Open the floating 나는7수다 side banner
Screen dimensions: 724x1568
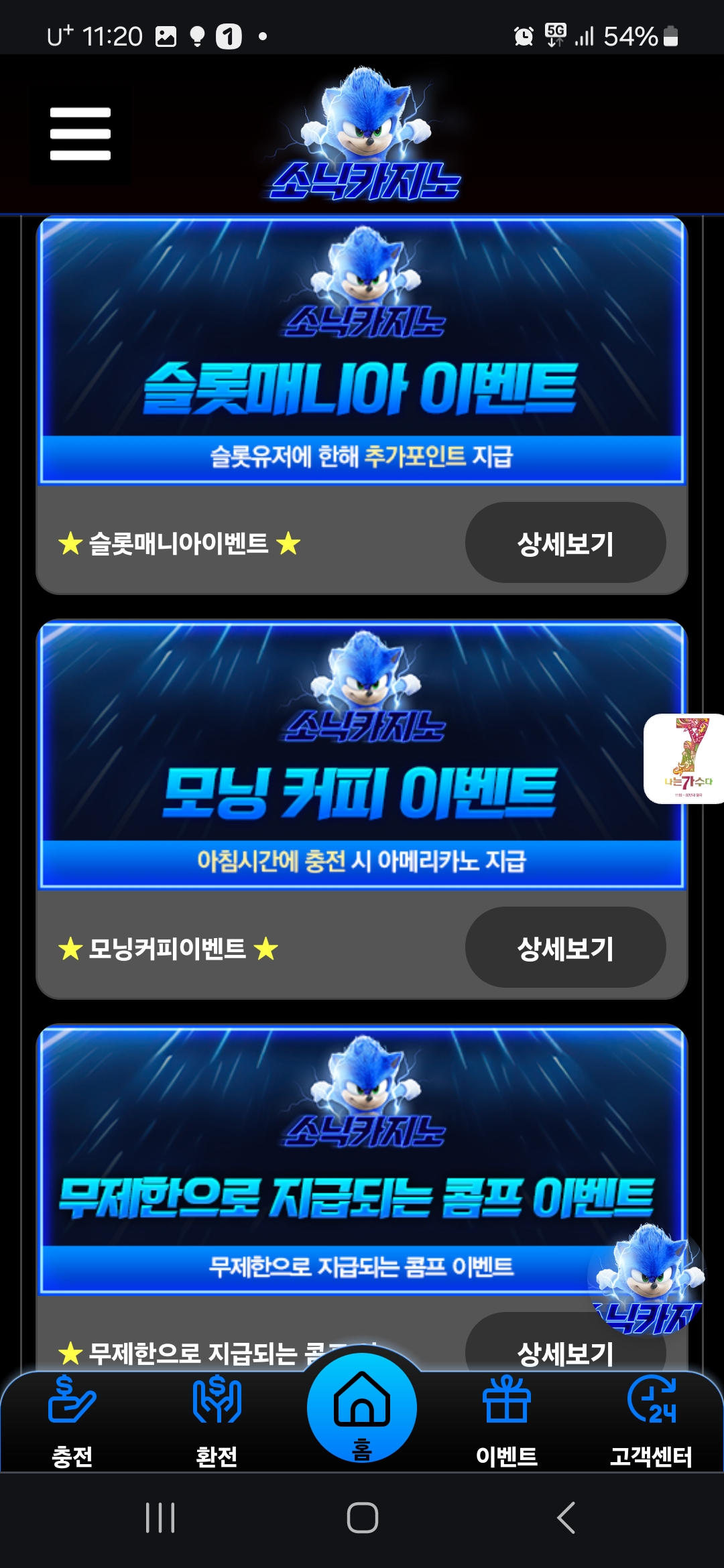coord(685,759)
